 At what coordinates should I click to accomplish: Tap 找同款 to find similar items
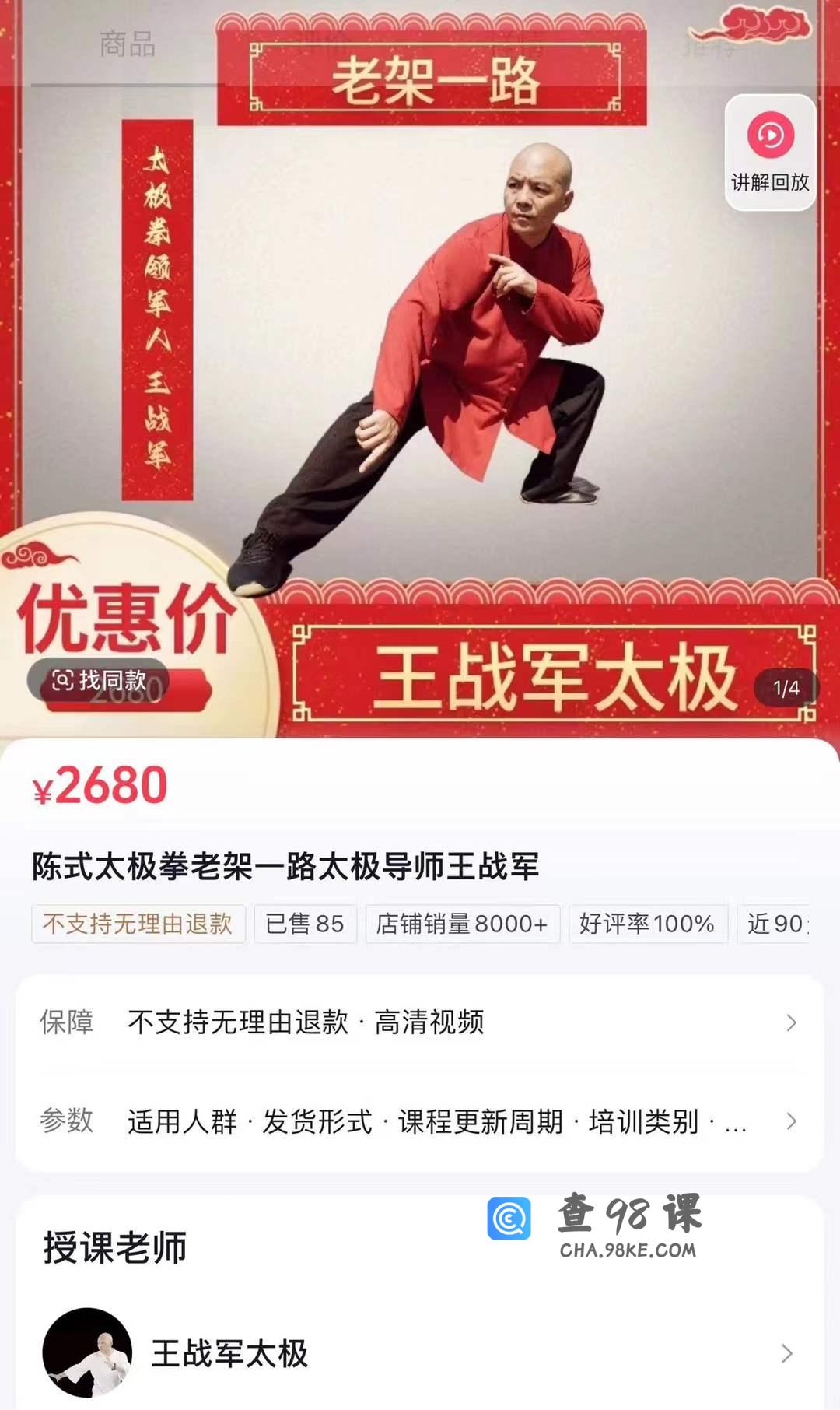[x=100, y=680]
